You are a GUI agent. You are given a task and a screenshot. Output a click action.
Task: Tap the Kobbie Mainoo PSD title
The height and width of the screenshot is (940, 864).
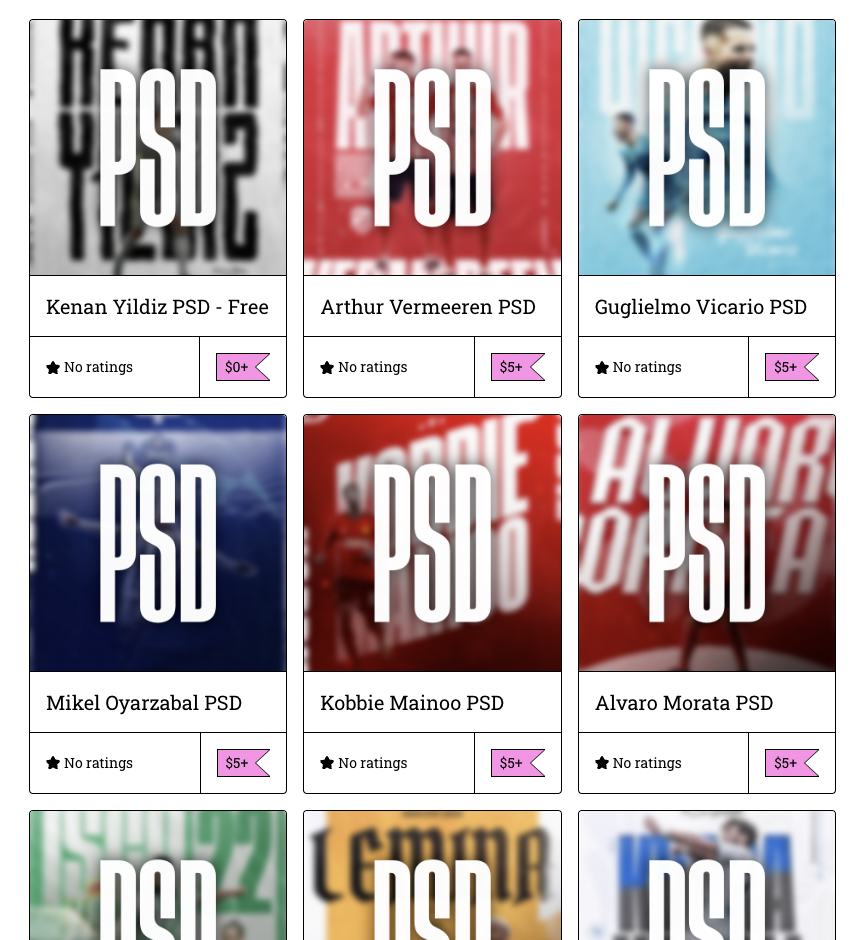(412, 703)
